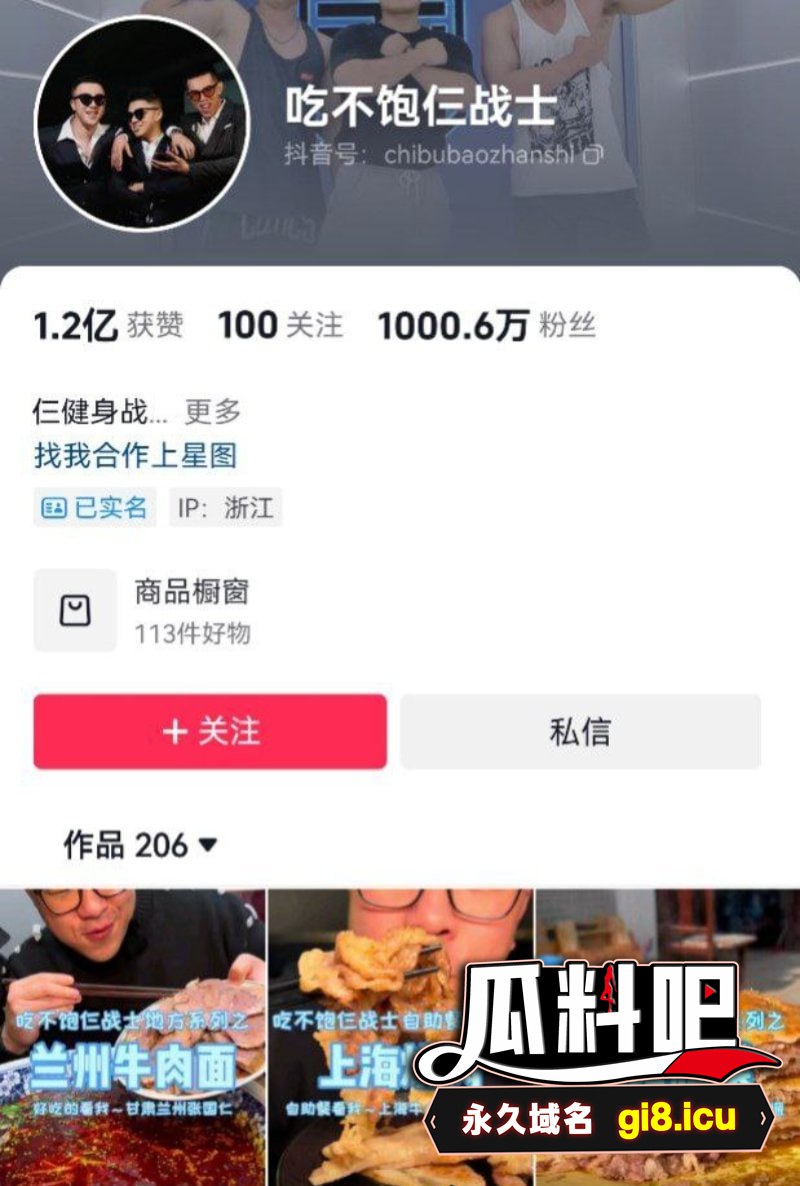Open the 商品橱窗 shop showcase
The image size is (800, 1186).
190,609
